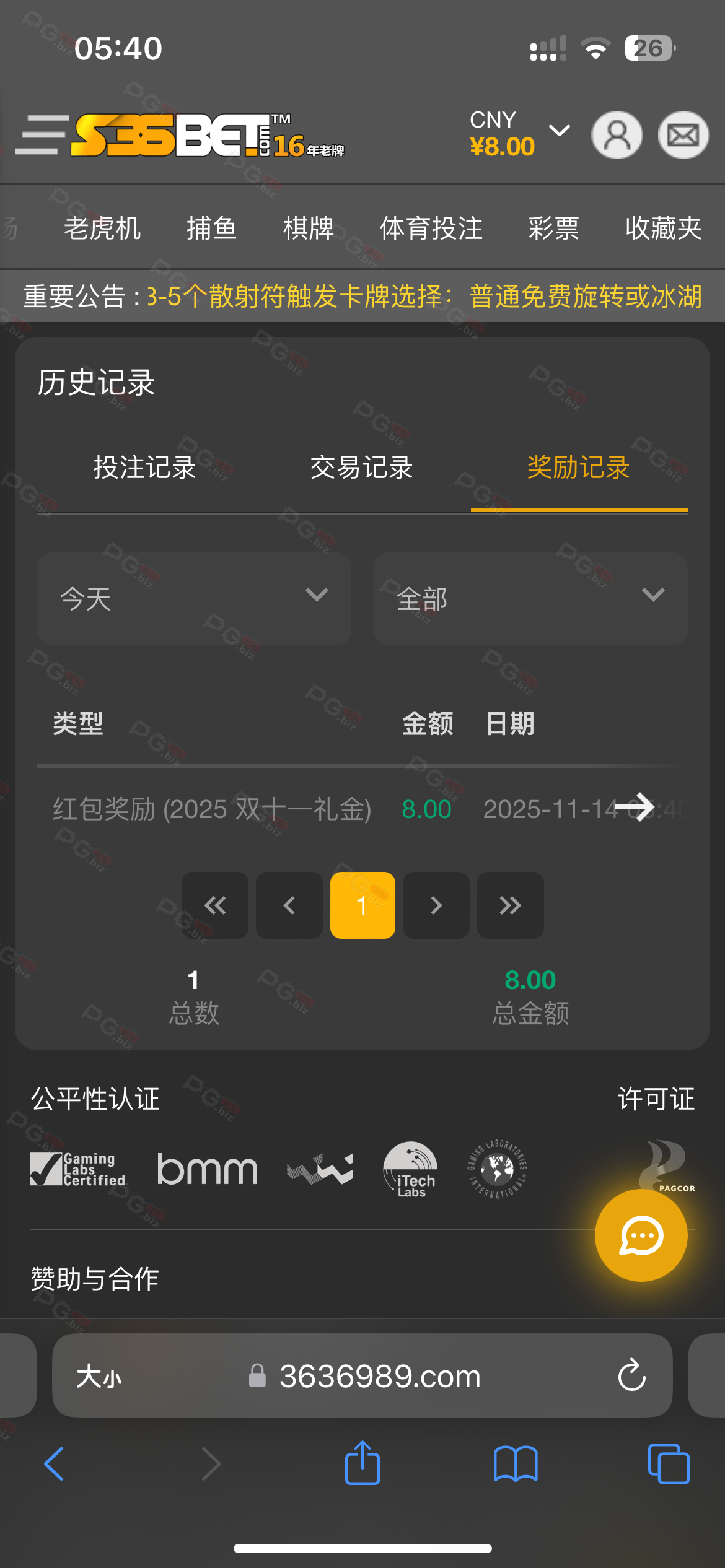
Task: Open the 收藏夹 favorites
Action: click(663, 228)
